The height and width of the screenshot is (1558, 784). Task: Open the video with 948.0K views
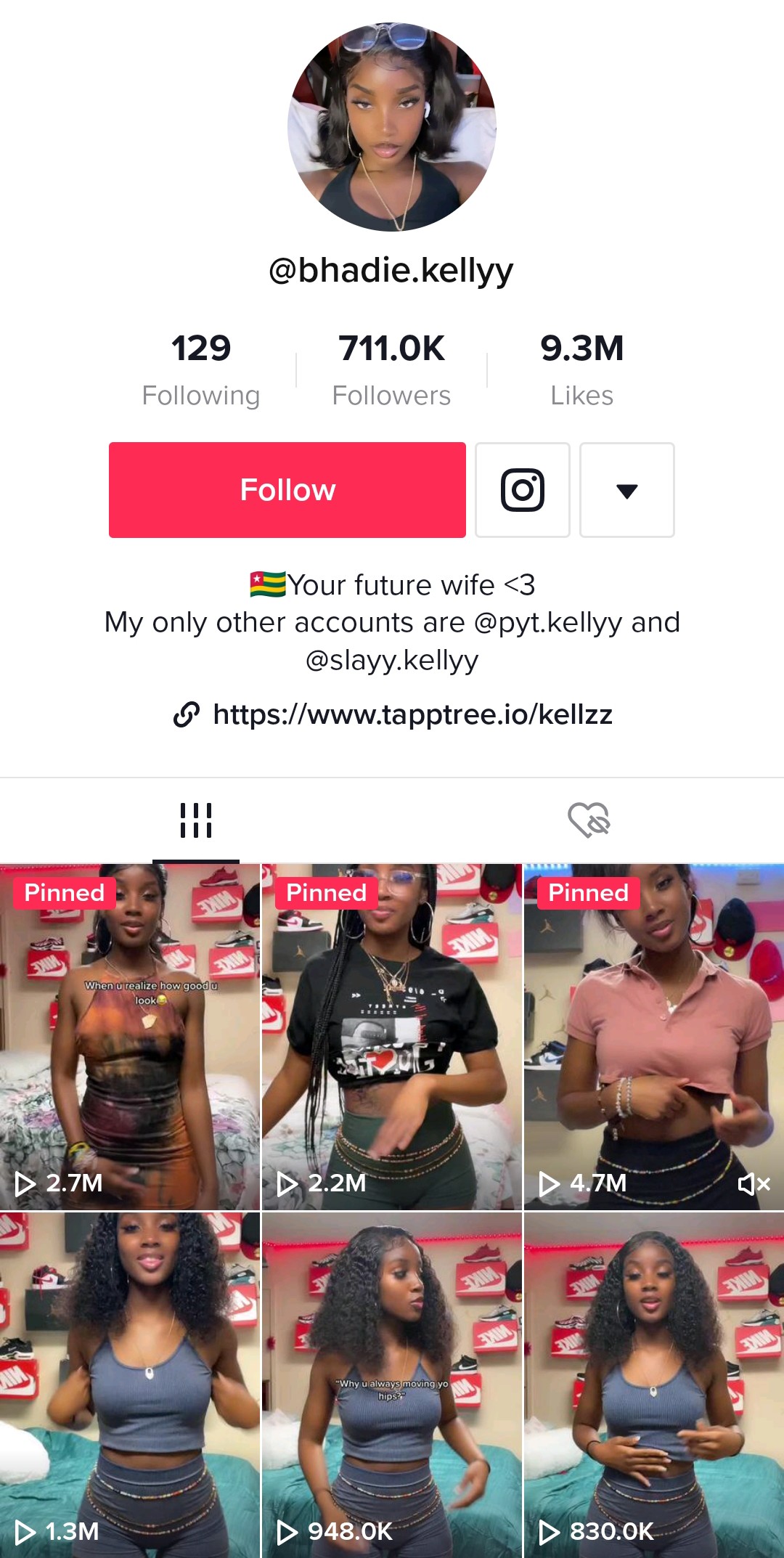tap(392, 1385)
